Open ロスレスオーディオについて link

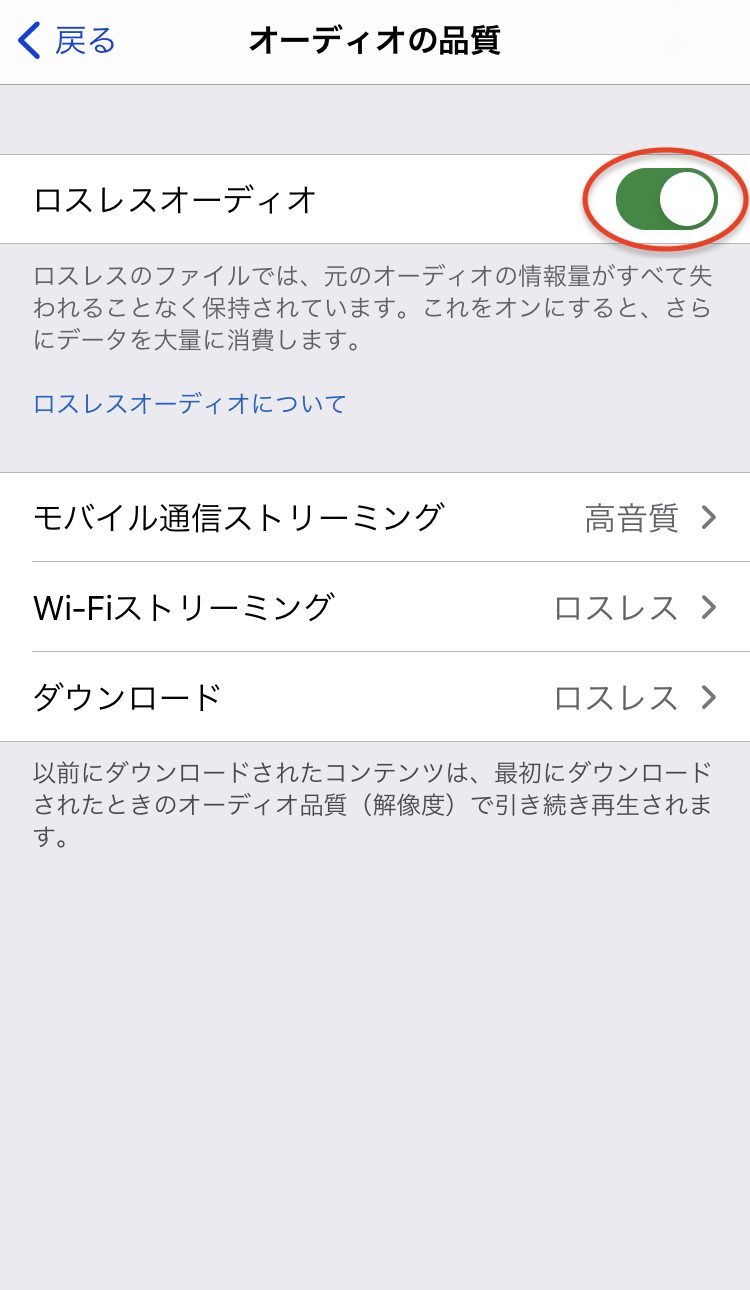[188, 403]
